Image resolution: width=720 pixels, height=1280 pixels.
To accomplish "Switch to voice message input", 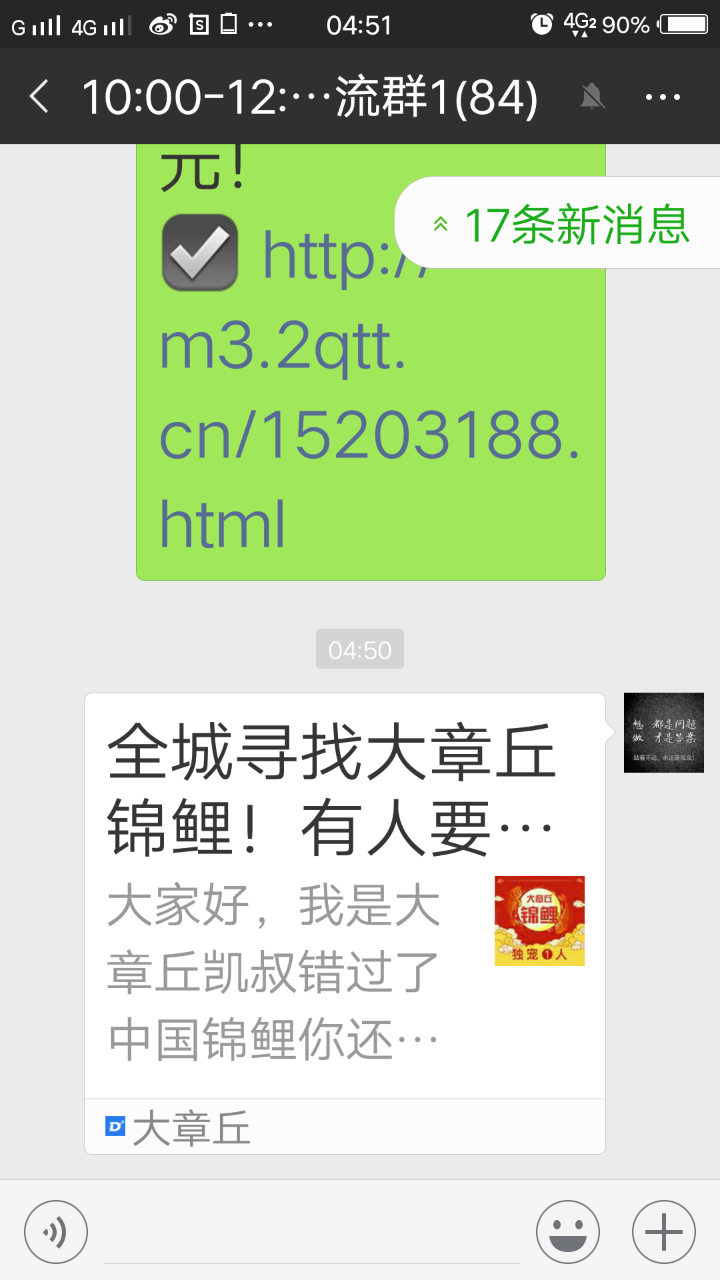I will click(x=56, y=1232).
